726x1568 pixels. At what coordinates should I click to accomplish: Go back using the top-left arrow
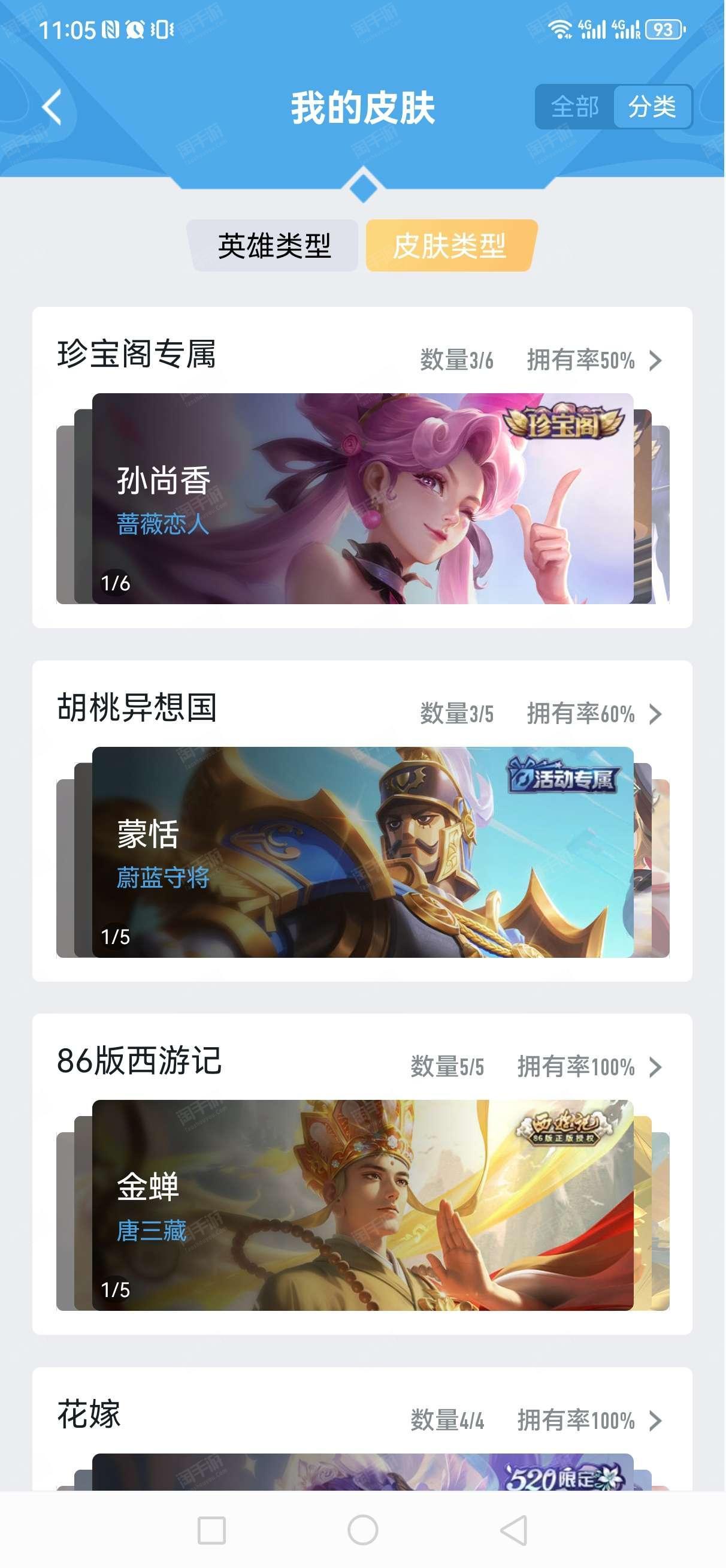52,107
